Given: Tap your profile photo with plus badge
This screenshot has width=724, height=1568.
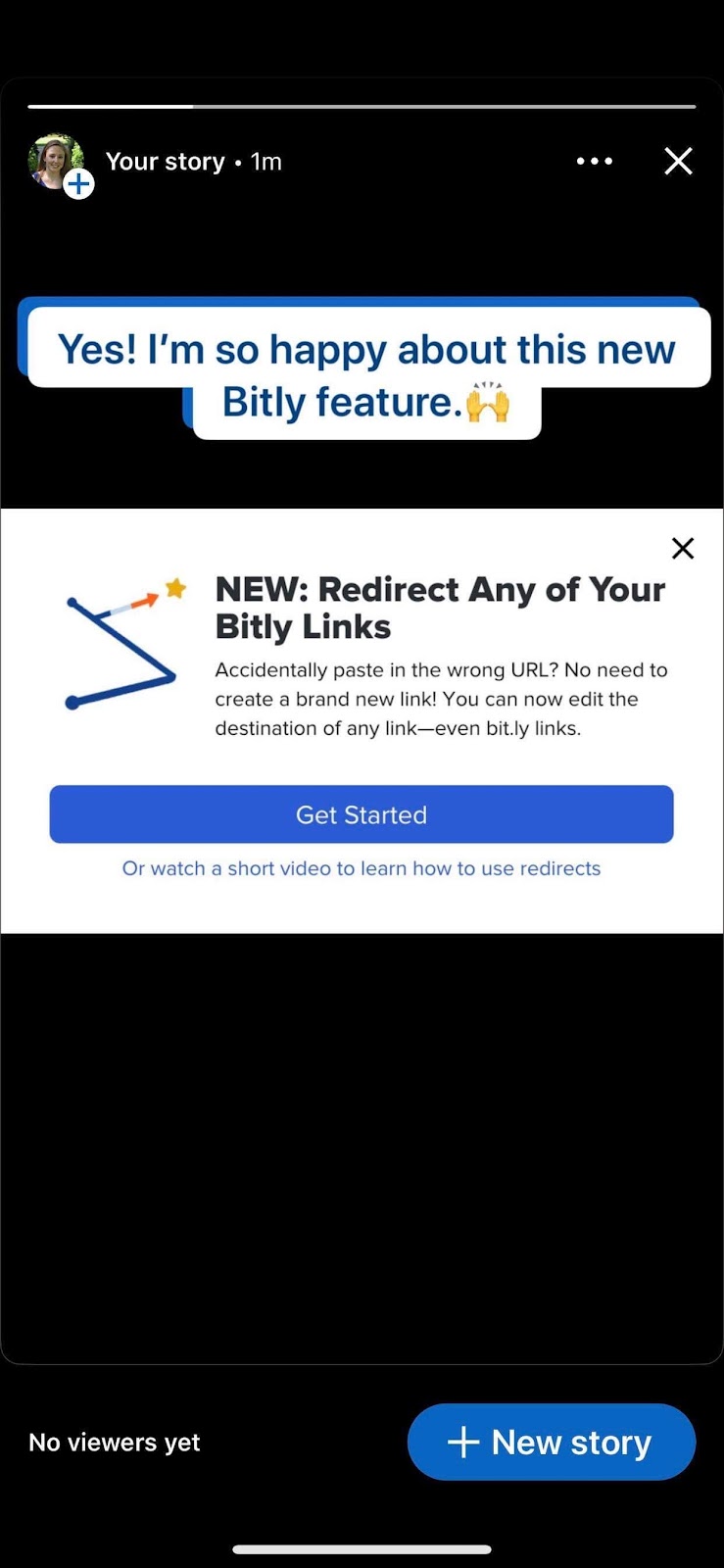Looking at the screenshot, I should tap(57, 163).
